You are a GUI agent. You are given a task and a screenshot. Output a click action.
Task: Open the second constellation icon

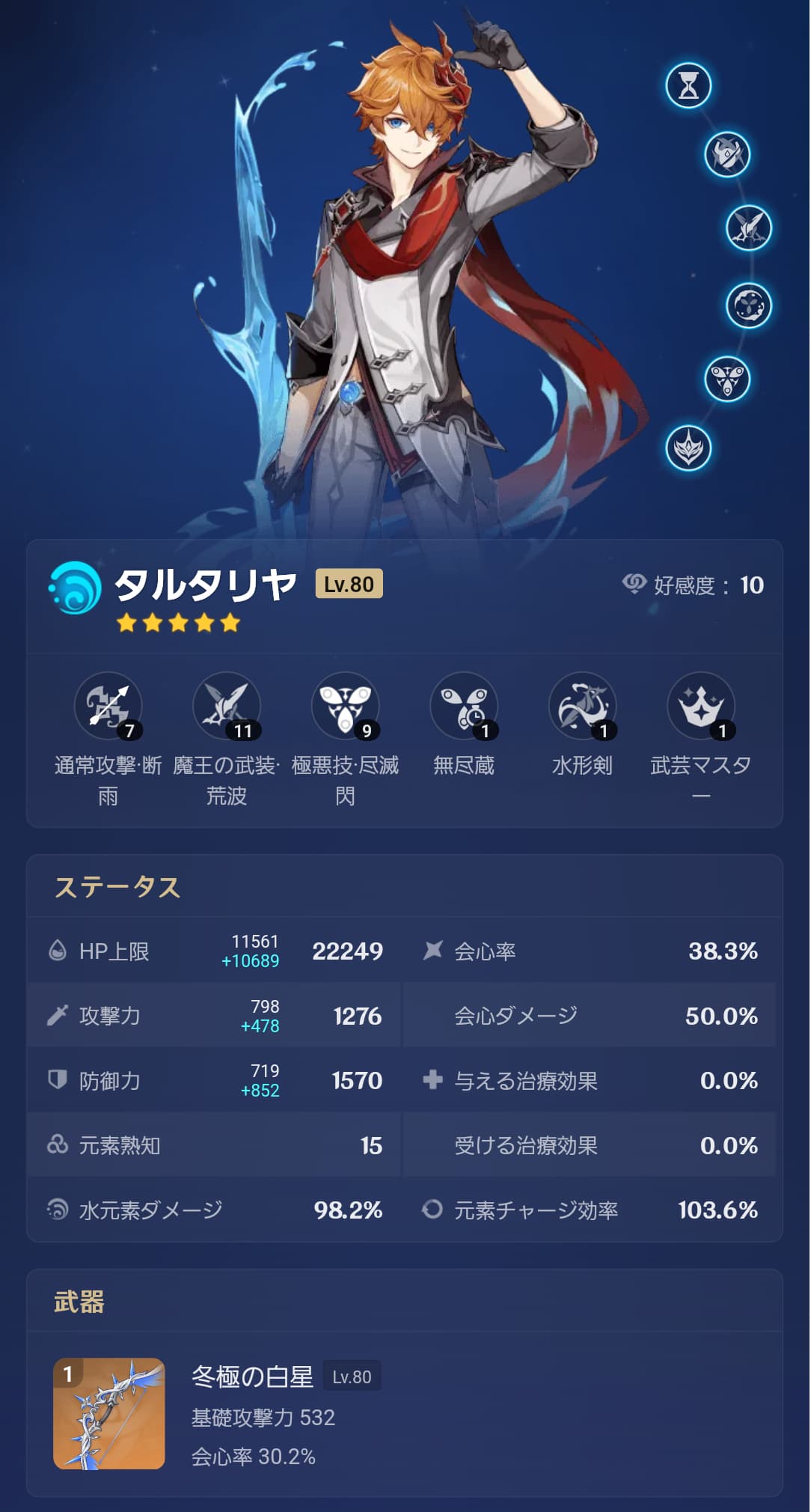[x=727, y=154]
